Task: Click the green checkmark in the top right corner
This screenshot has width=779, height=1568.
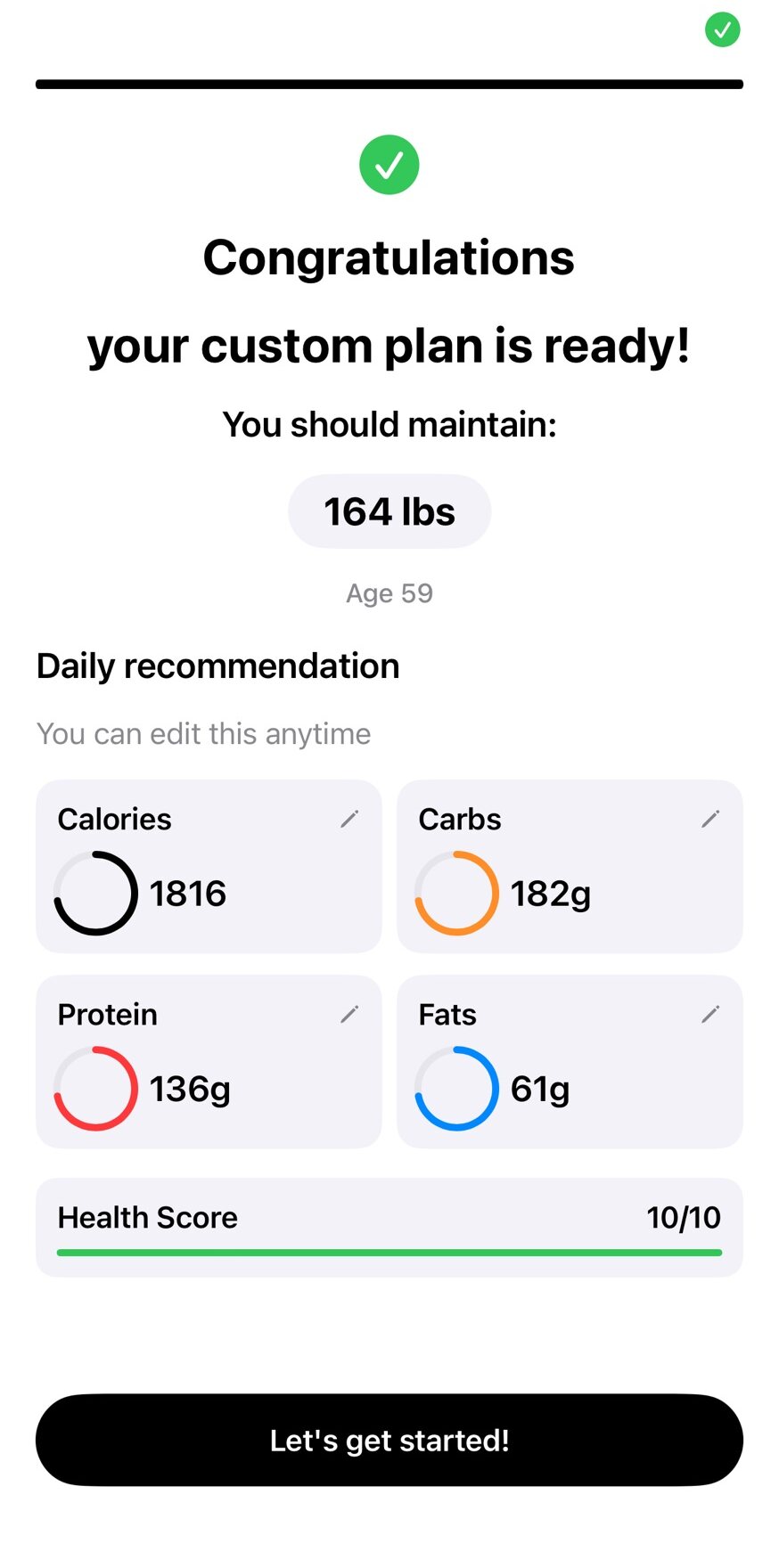Action: [722, 29]
